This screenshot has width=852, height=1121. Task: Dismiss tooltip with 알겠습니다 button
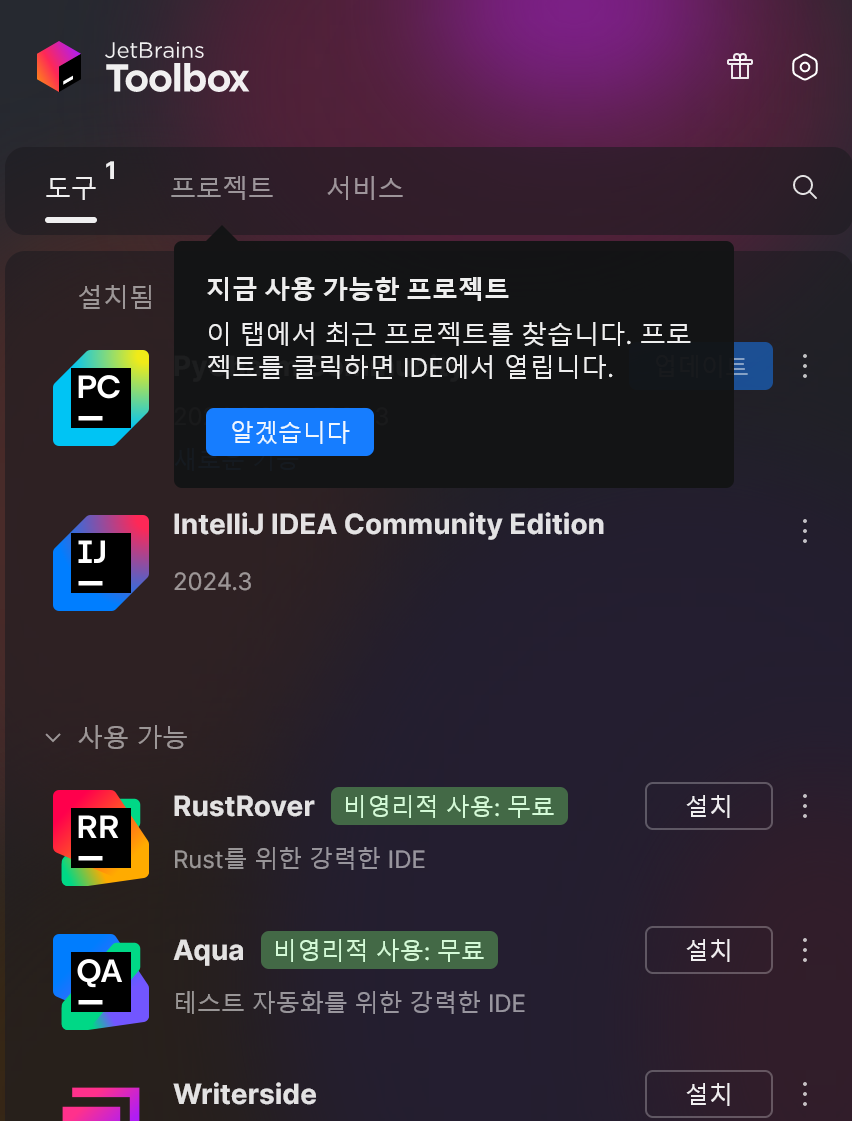289,432
